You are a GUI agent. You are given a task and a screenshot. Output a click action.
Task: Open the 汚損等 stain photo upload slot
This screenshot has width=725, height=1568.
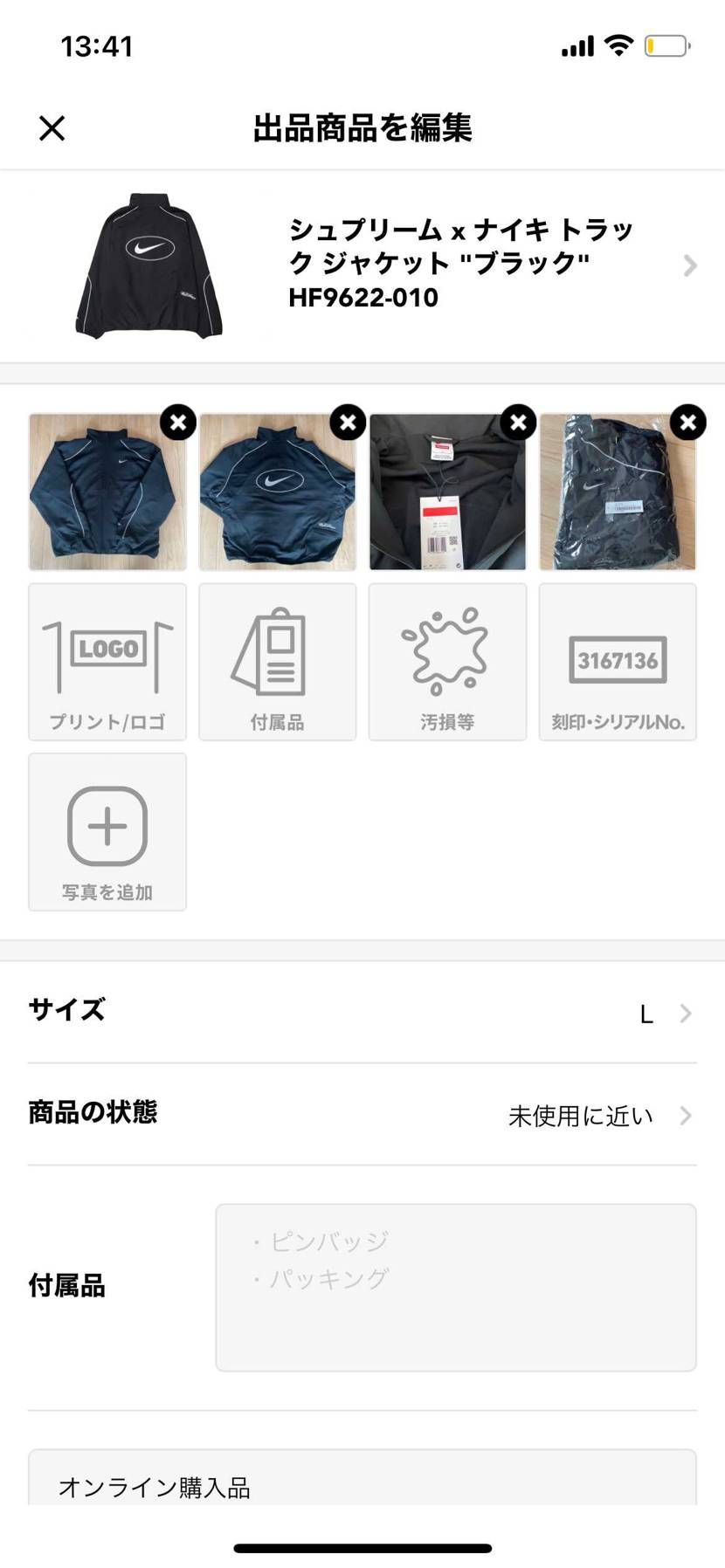pyautogui.click(x=447, y=661)
